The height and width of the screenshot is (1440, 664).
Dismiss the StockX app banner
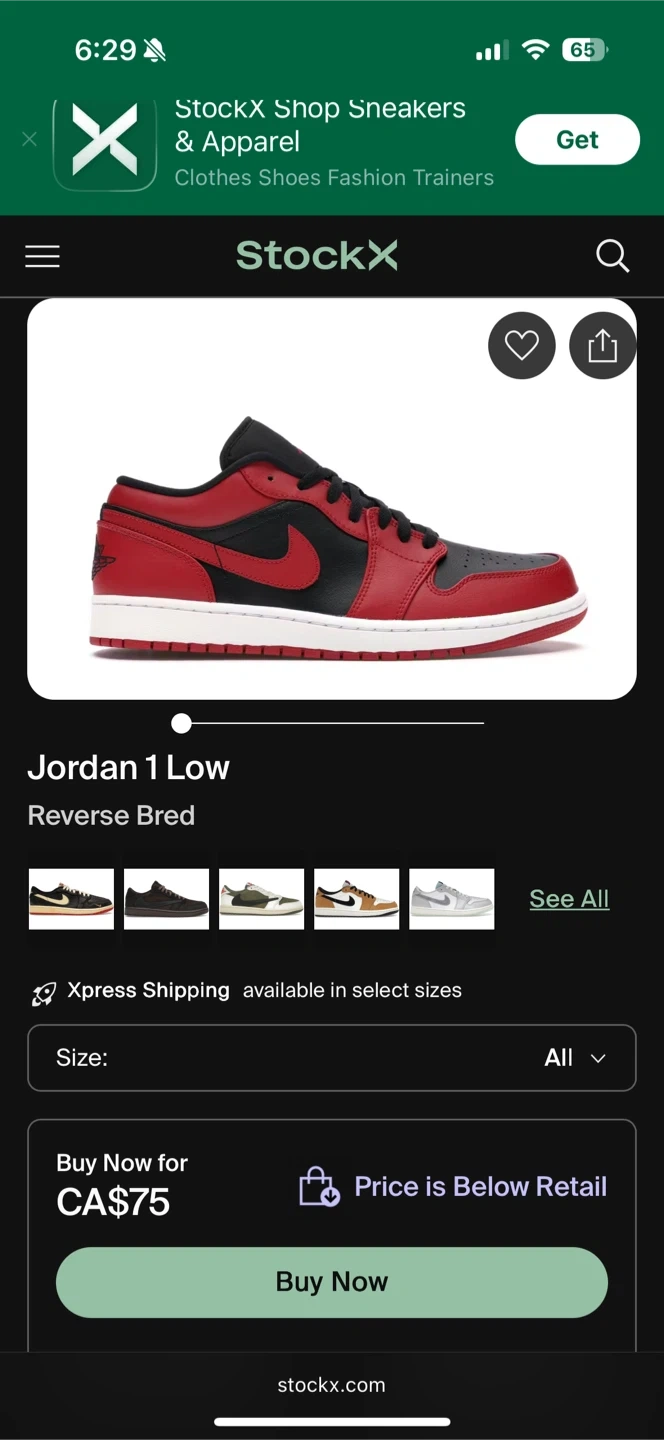[x=30, y=140]
